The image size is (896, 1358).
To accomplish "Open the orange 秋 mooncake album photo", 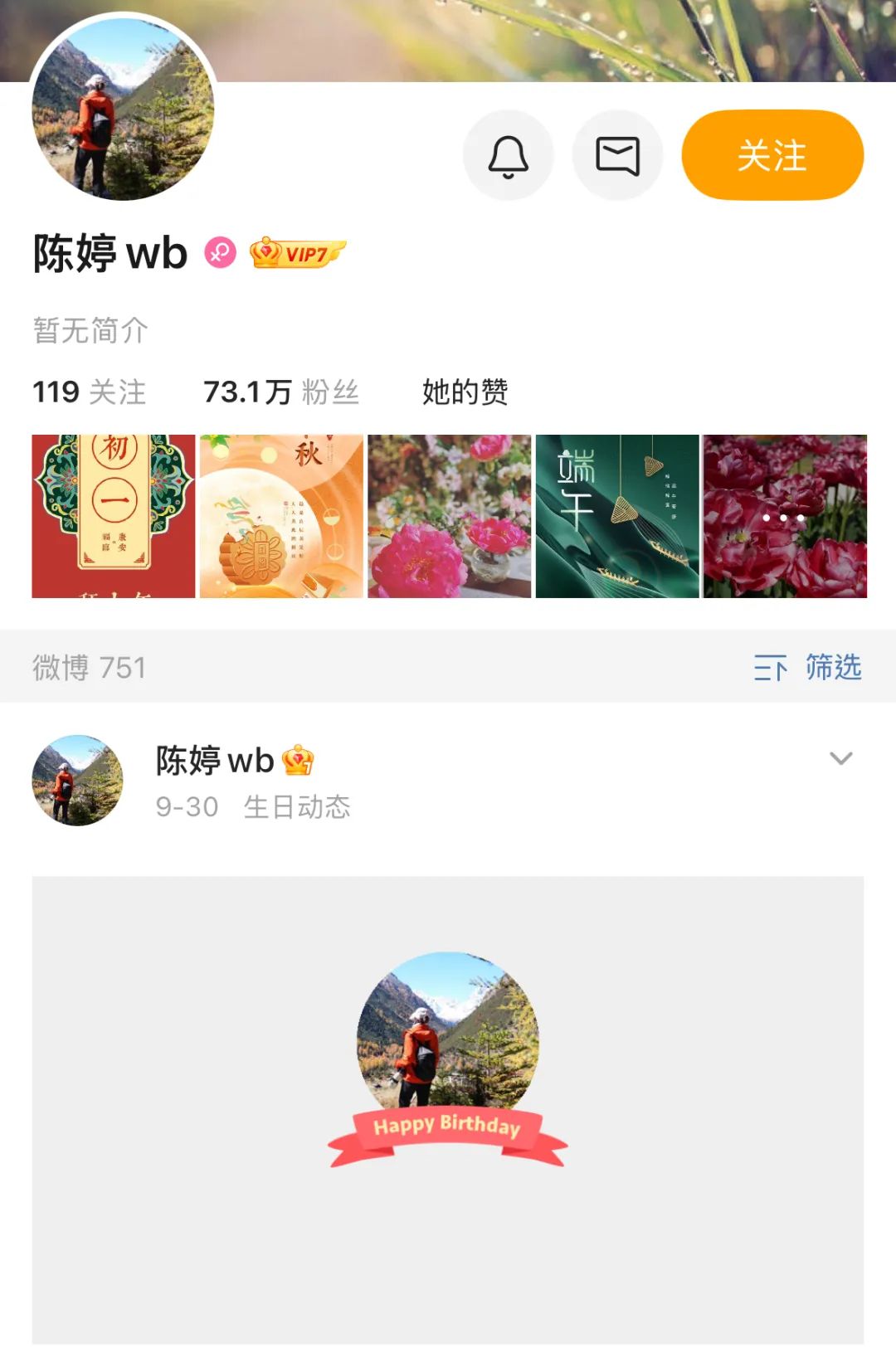I will pyautogui.click(x=281, y=516).
